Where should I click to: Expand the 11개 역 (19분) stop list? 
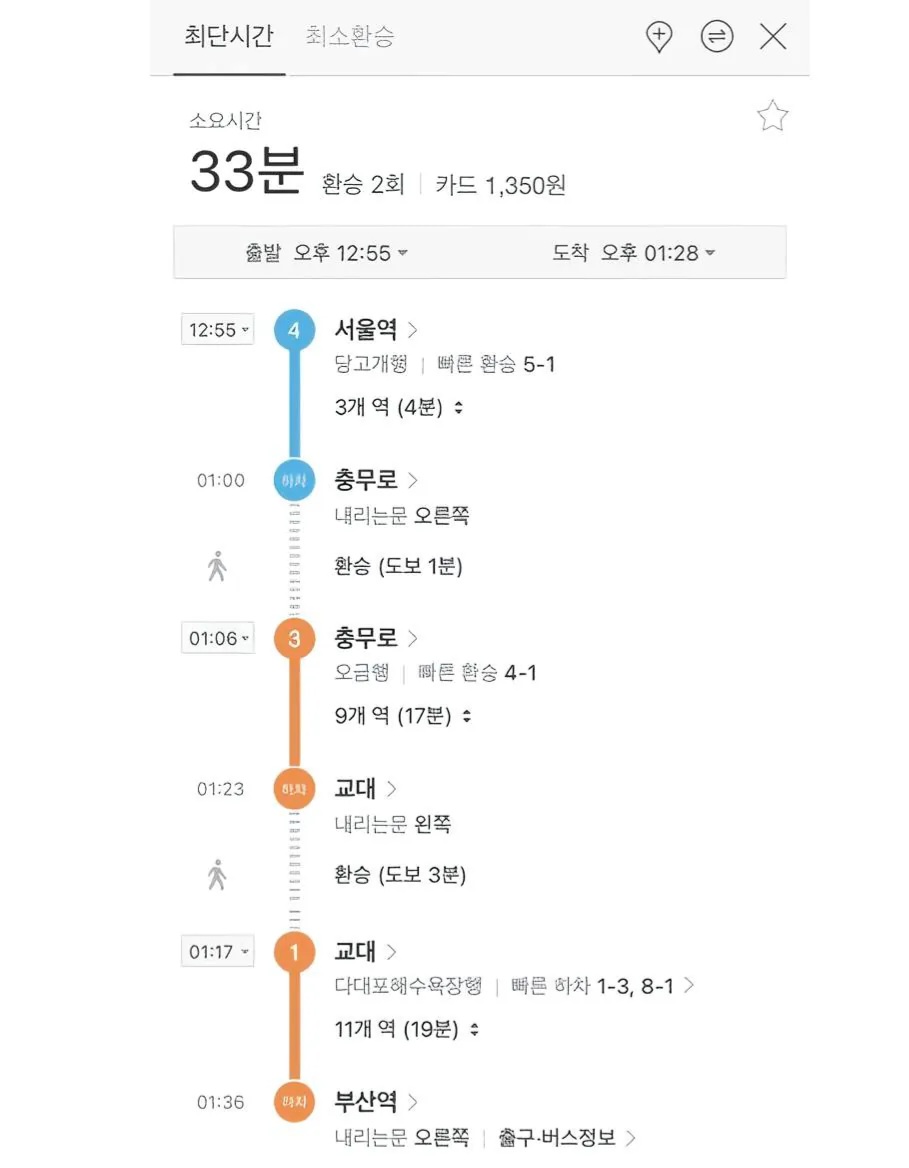click(x=406, y=1029)
